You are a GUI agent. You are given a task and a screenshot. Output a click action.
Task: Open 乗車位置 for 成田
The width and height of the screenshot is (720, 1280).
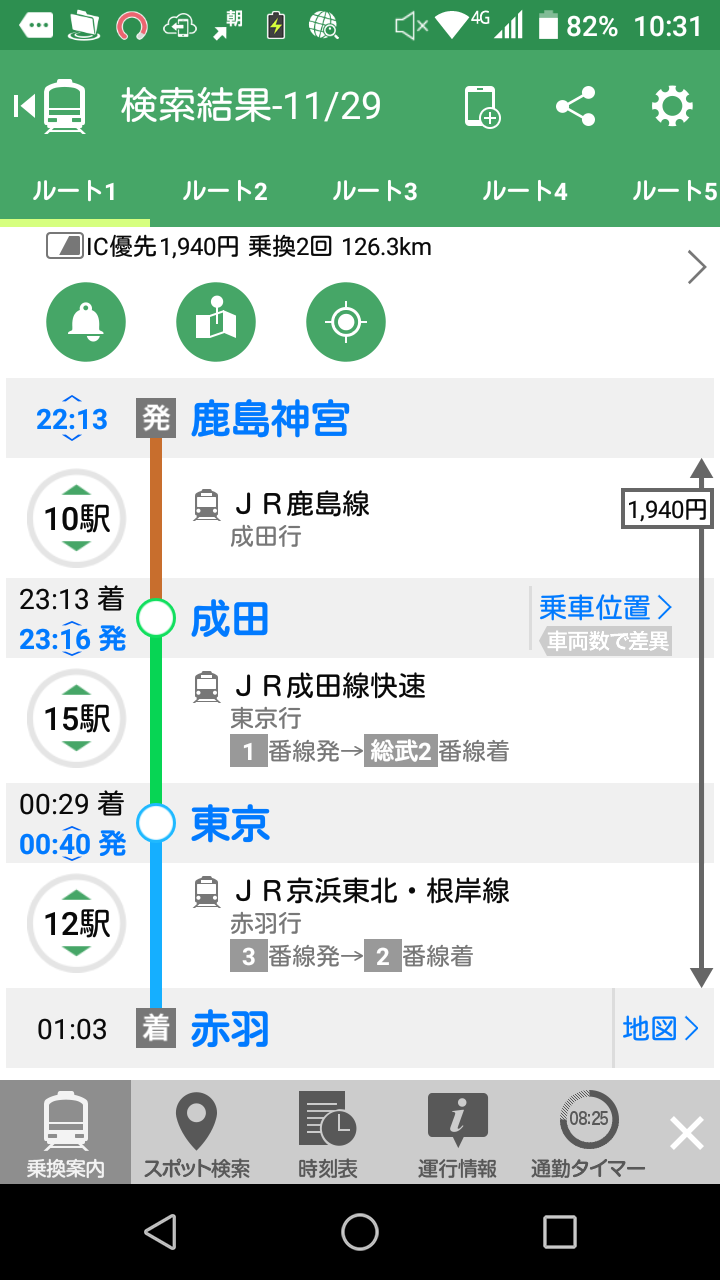pyautogui.click(x=606, y=608)
